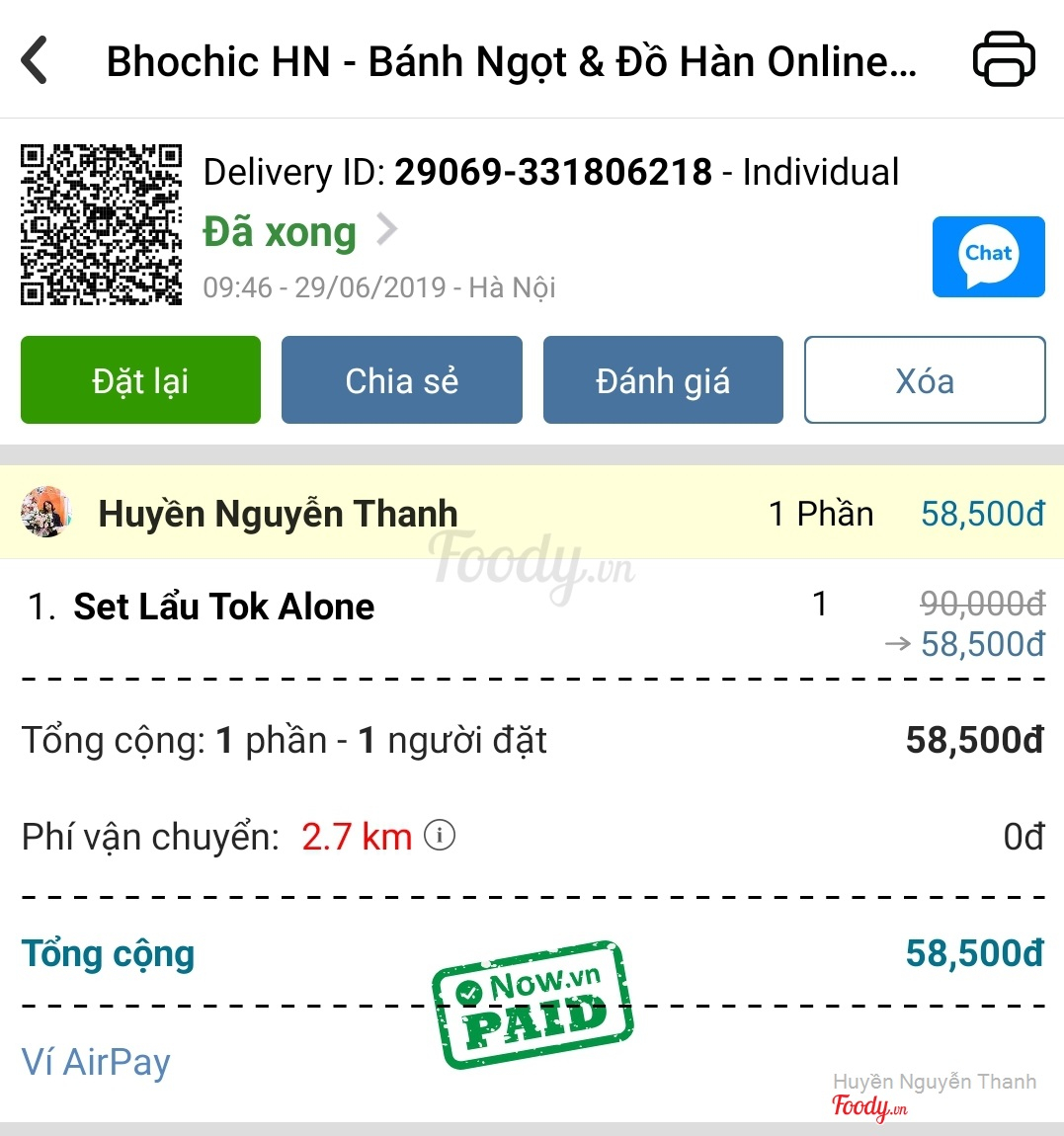
Task: Tap Đặt lại to reorder
Action: pos(140,380)
